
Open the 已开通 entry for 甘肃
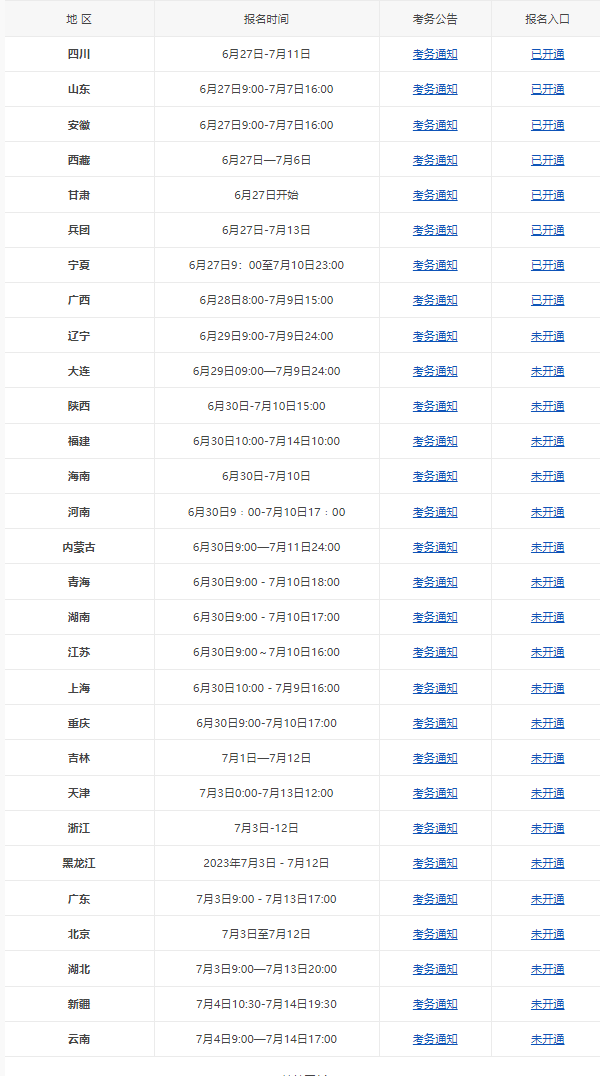pos(547,195)
